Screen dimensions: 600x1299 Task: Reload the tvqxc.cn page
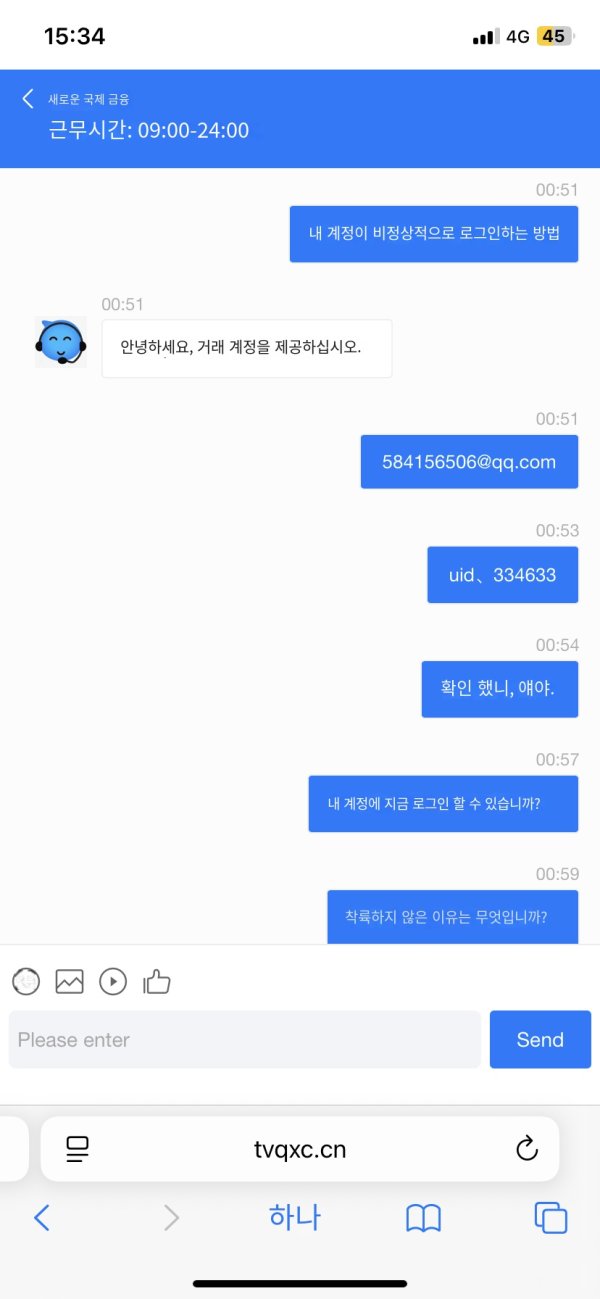[x=526, y=1149]
